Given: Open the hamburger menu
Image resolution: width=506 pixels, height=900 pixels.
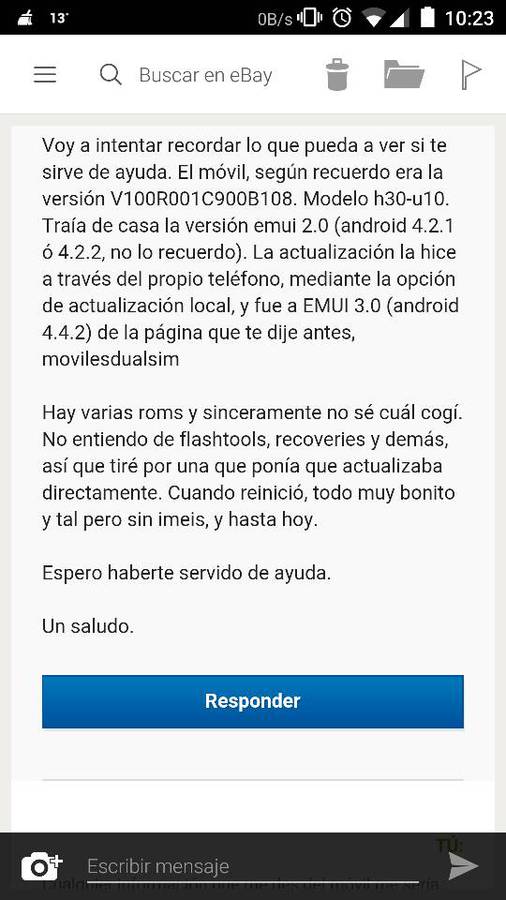Looking at the screenshot, I should (45, 75).
